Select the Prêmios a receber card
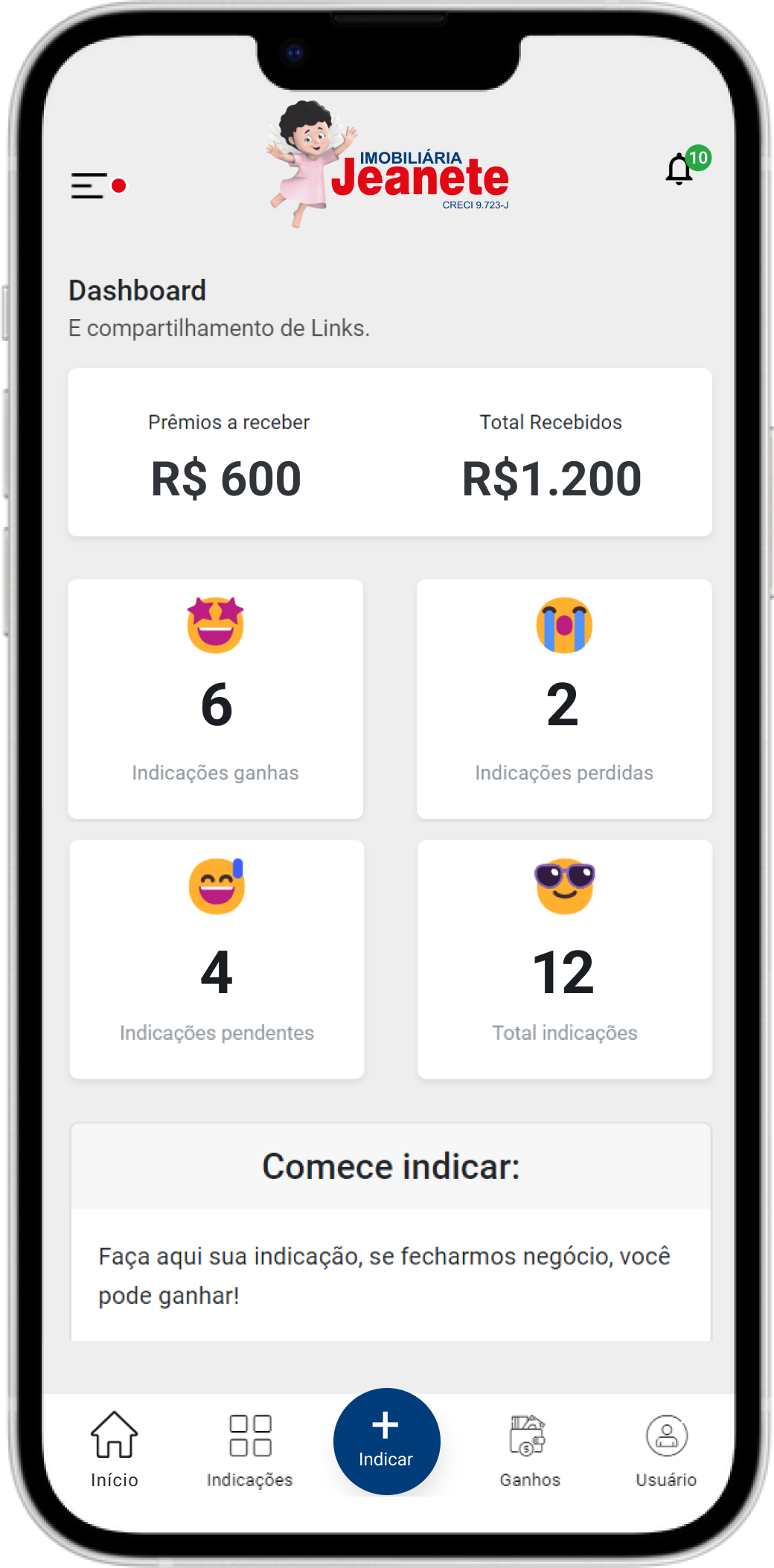Screen dimensions: 774x1568 click(x=228, y=454)
